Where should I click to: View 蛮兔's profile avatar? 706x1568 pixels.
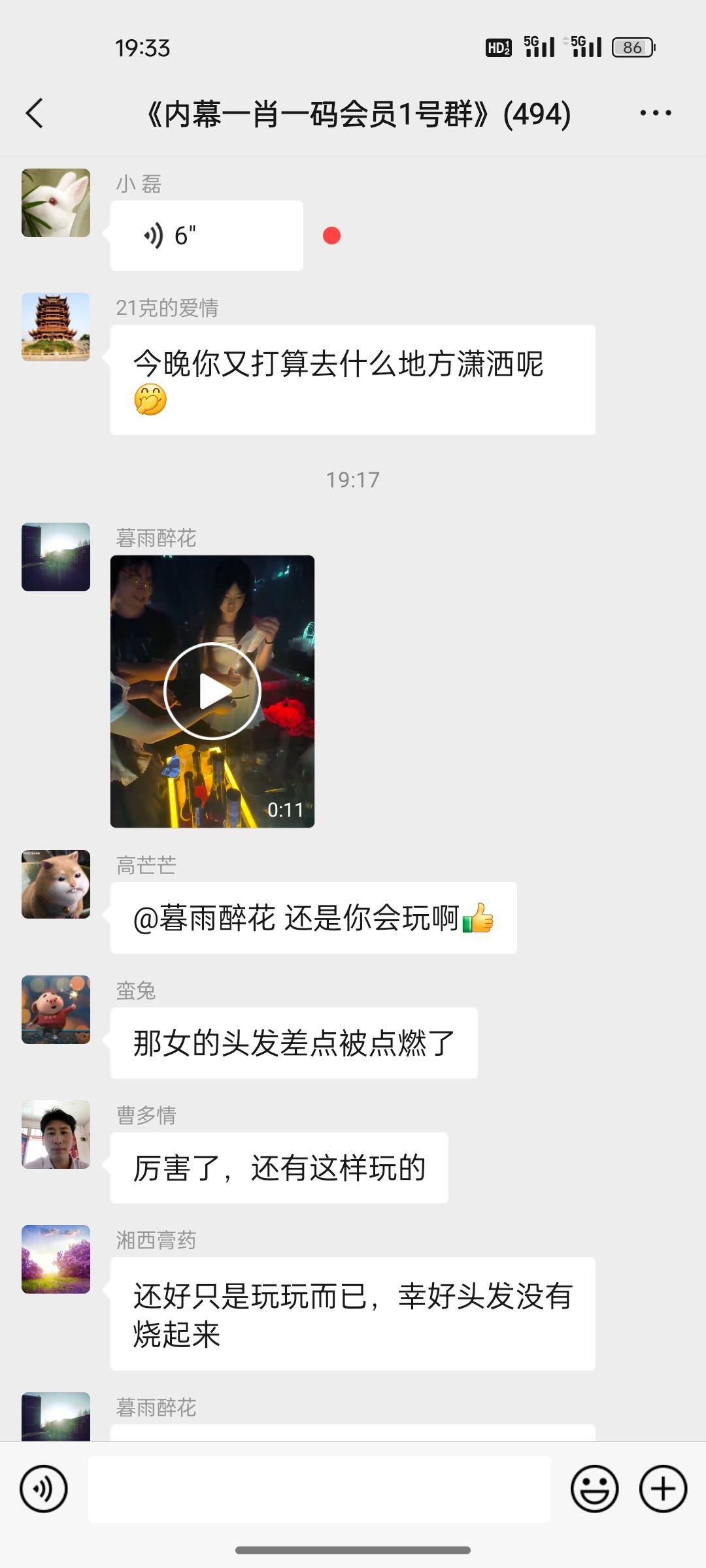[x=56, y=1009]
